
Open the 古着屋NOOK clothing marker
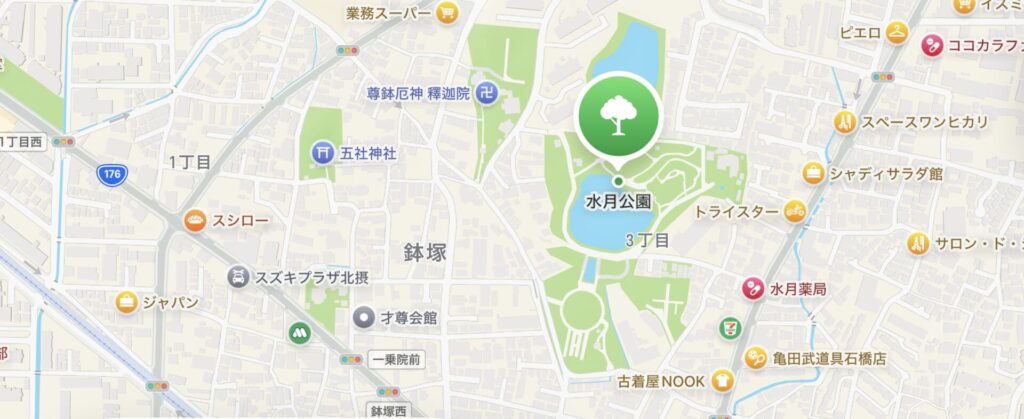722,381
